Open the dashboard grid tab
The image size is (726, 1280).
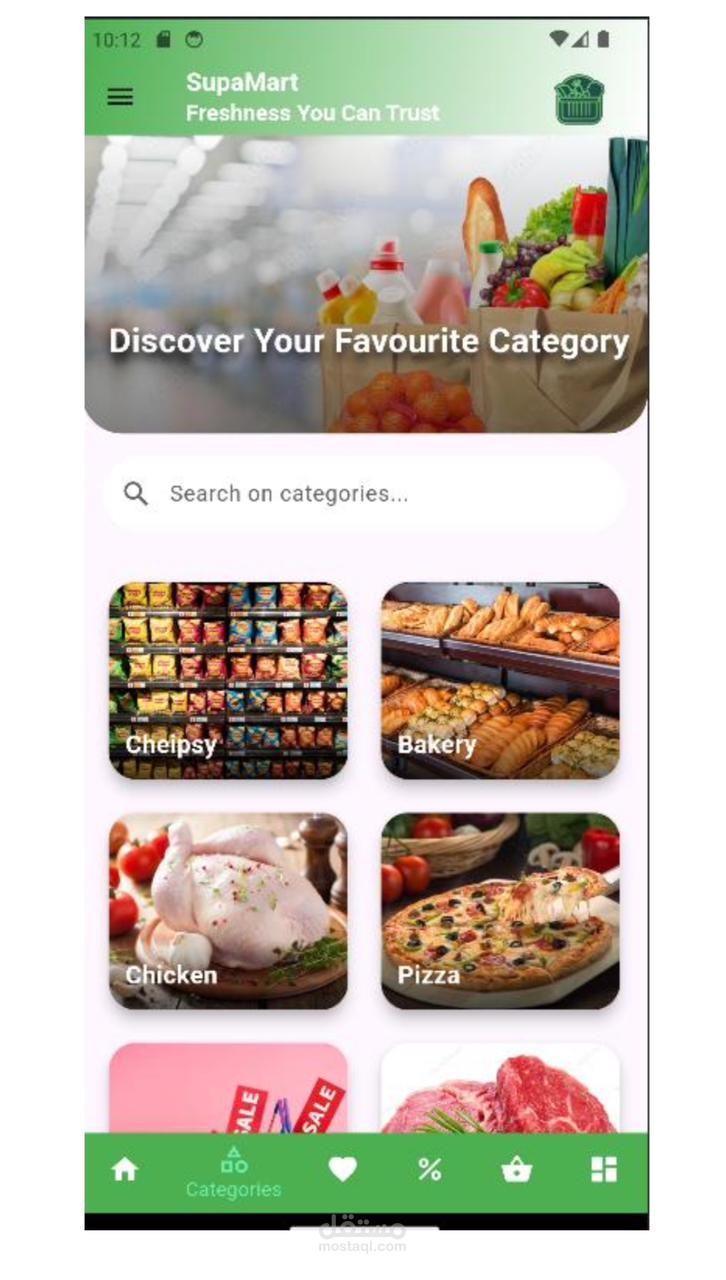[604, 1170]
